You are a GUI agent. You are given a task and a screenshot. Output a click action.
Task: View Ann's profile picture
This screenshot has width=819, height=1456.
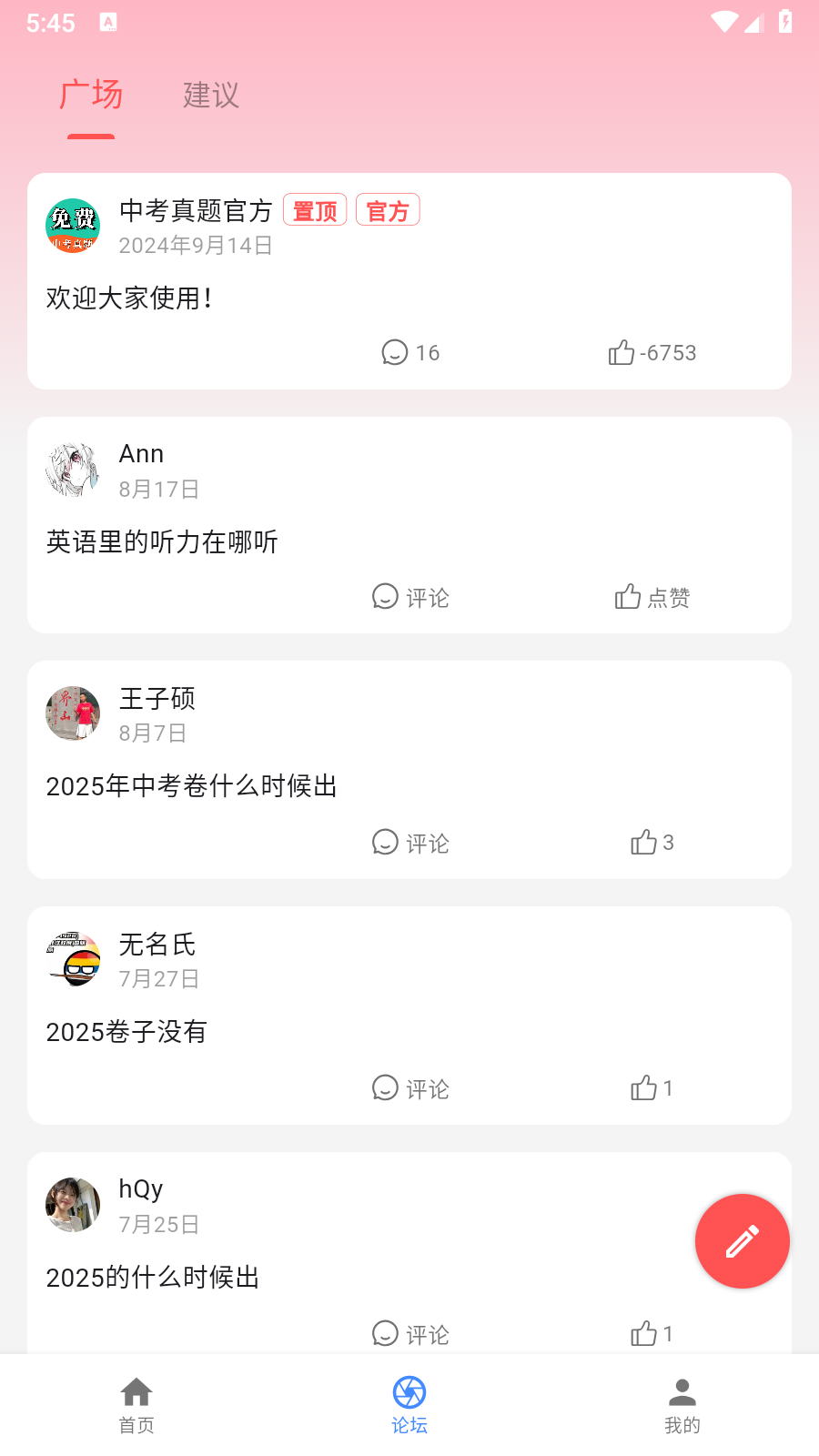[x=73, y=470]
